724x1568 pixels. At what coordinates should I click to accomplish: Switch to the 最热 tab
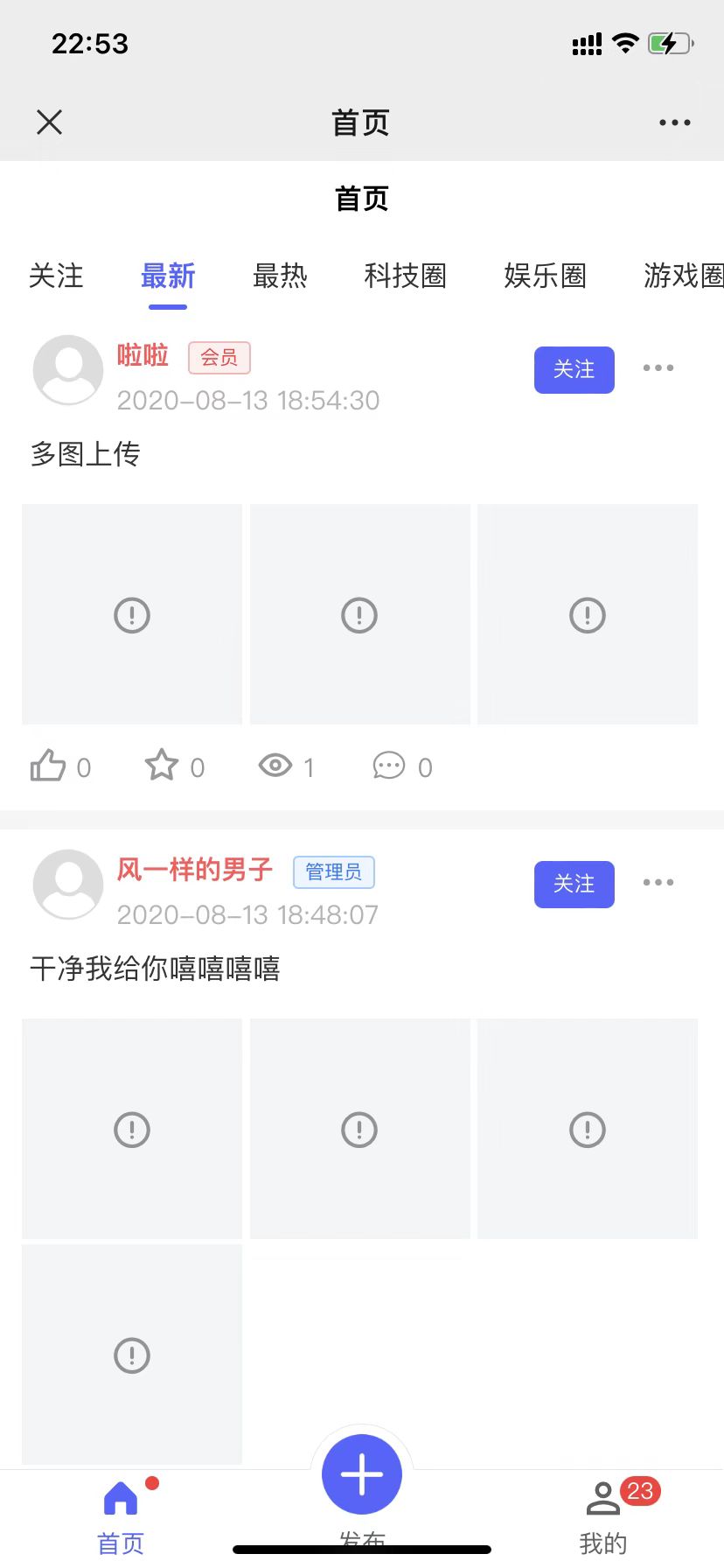pyautogui.click(x=281, y=276)
